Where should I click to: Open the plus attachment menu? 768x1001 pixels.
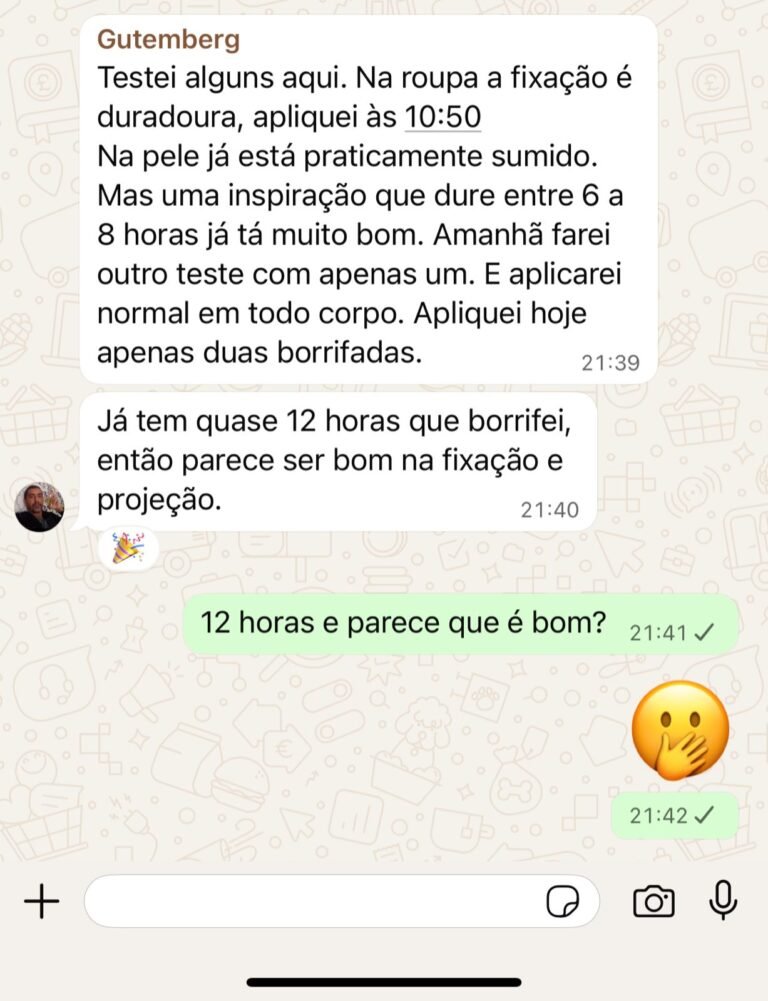tap(41, 902)
